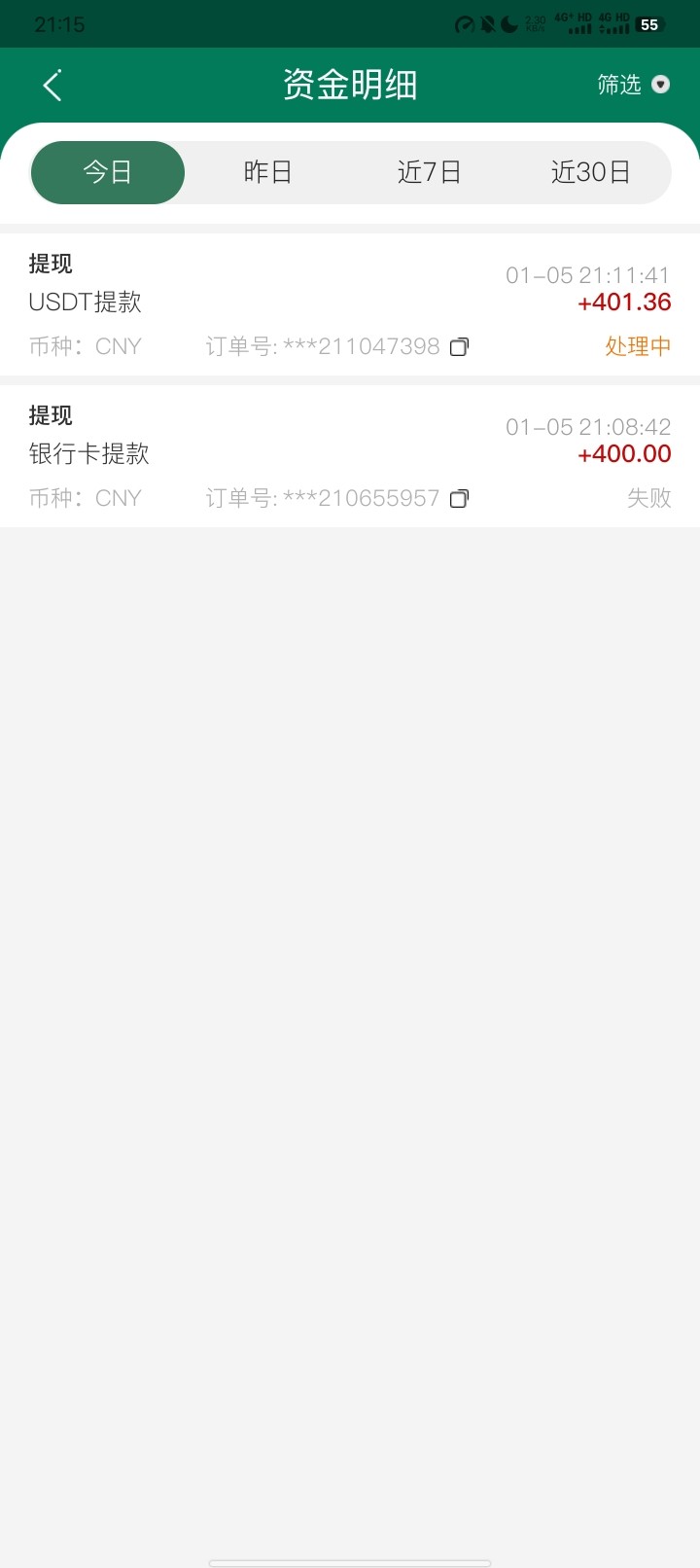This screenshot has height=1568, width=700.
Task: Tap the status bar clock showing 21:15
Action: tap(60, 23)
